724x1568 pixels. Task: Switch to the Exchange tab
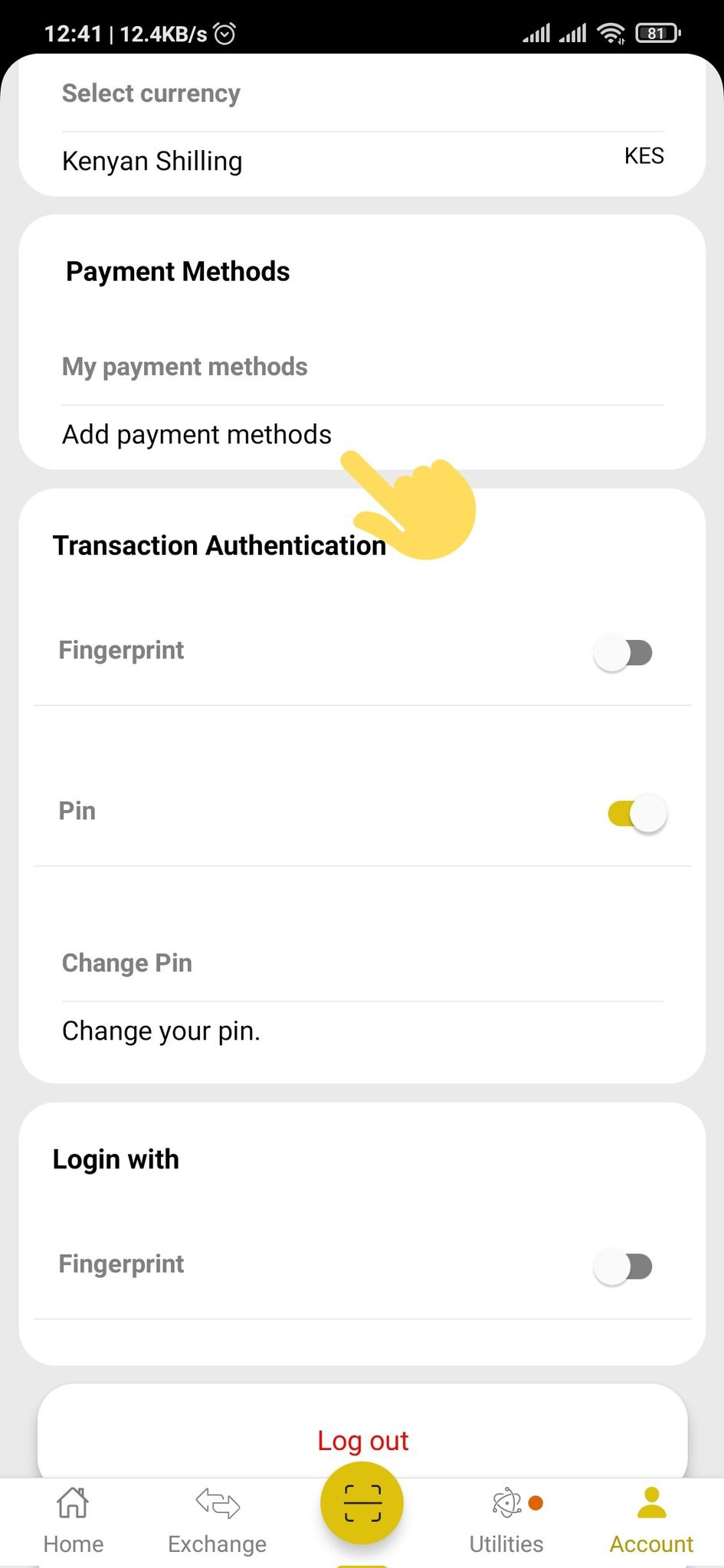click(218, 1521)
